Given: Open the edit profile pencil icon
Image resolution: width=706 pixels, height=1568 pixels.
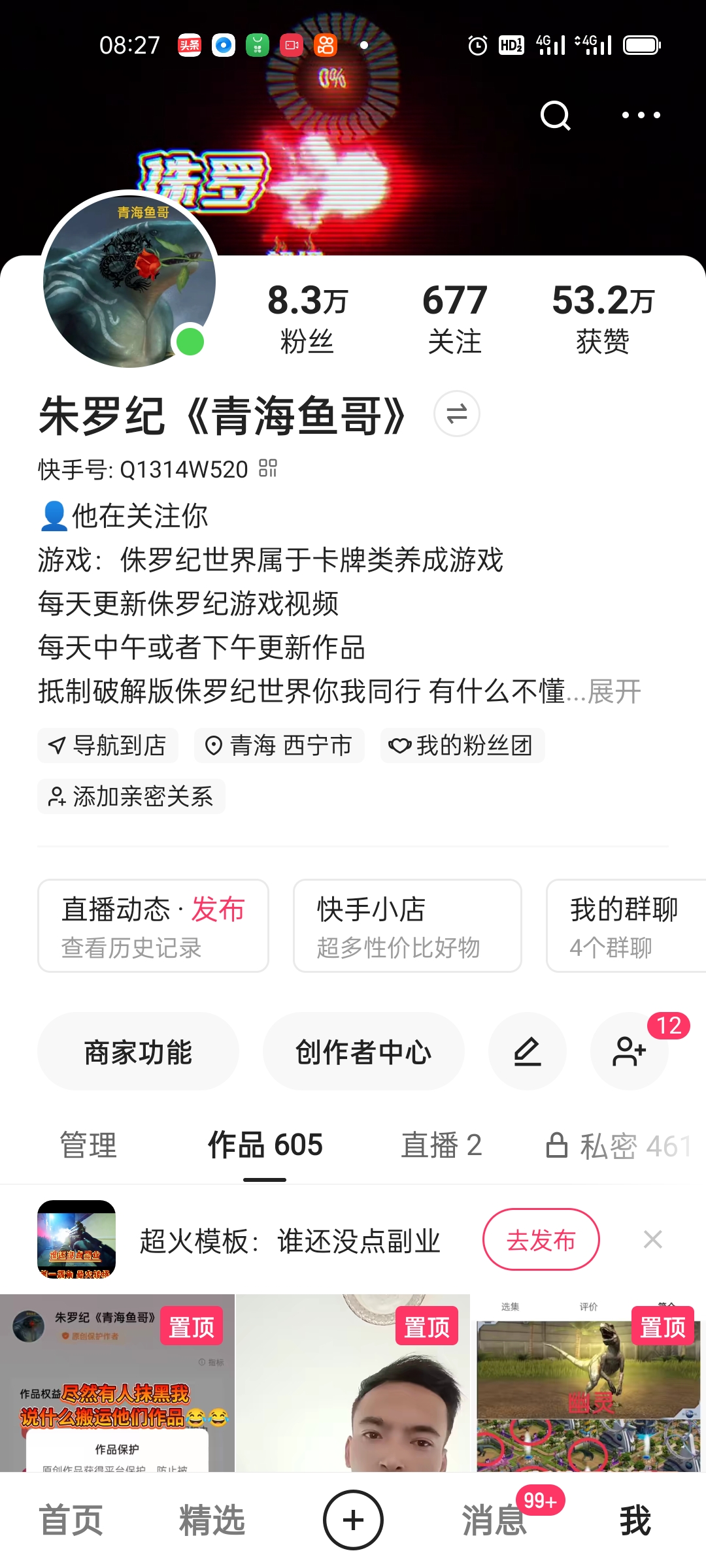Looking at the screenshot, I should [528, 1051].
